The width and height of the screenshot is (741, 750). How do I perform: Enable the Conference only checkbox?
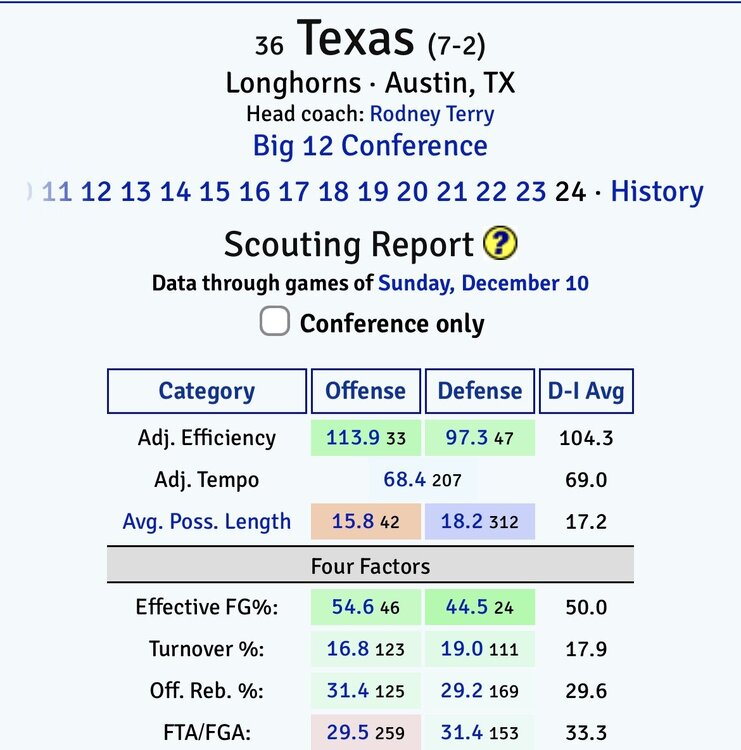274,322
